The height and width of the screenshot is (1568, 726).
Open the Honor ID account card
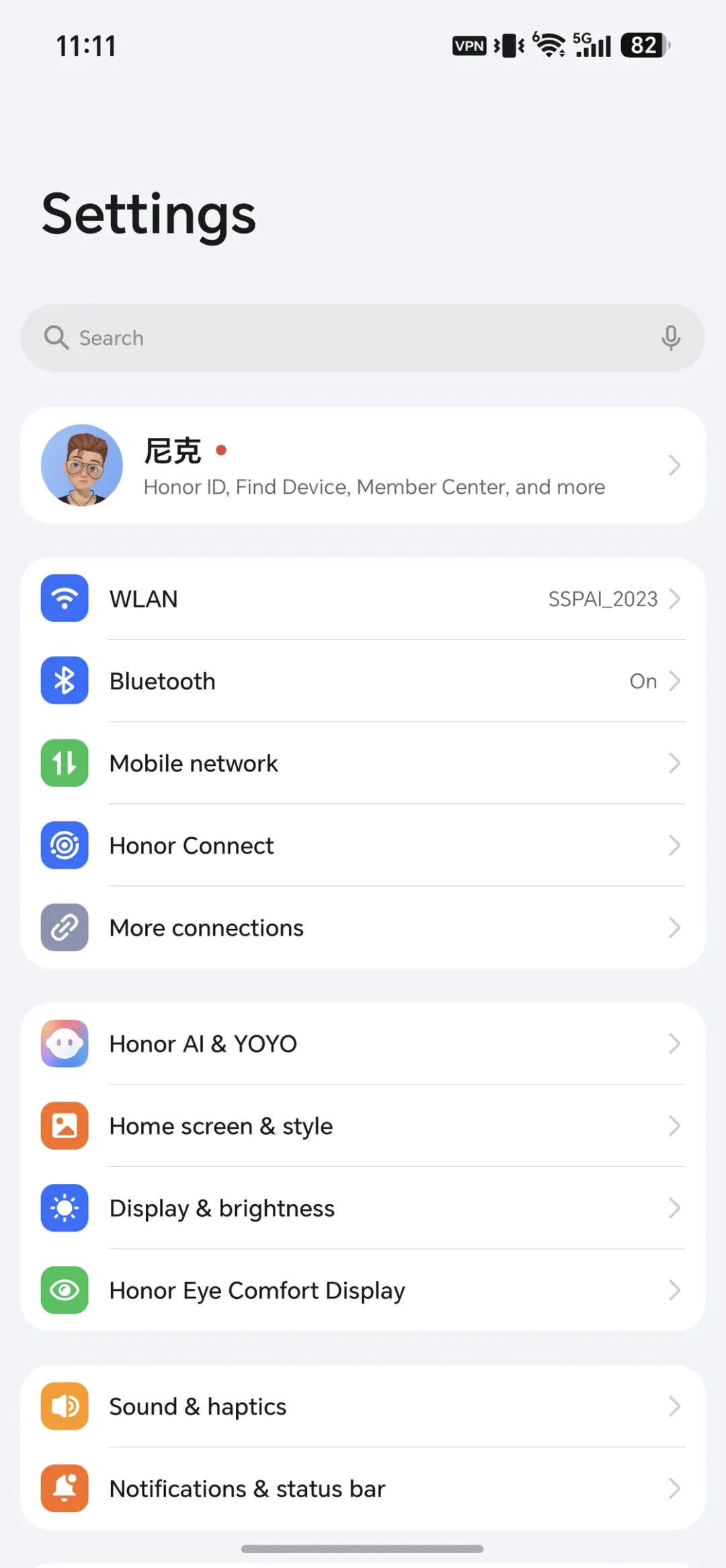pos(363,465)
